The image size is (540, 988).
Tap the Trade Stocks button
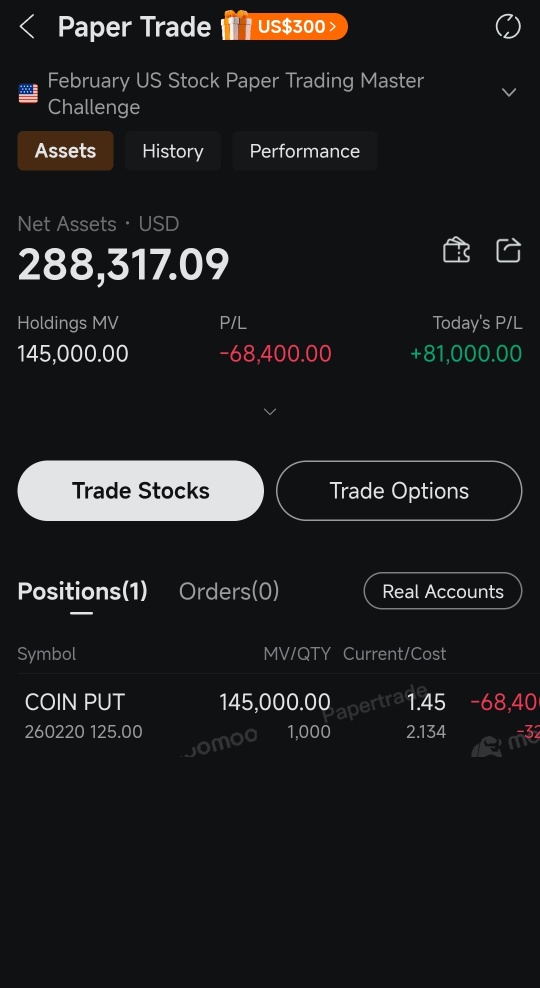pos(141,491)
